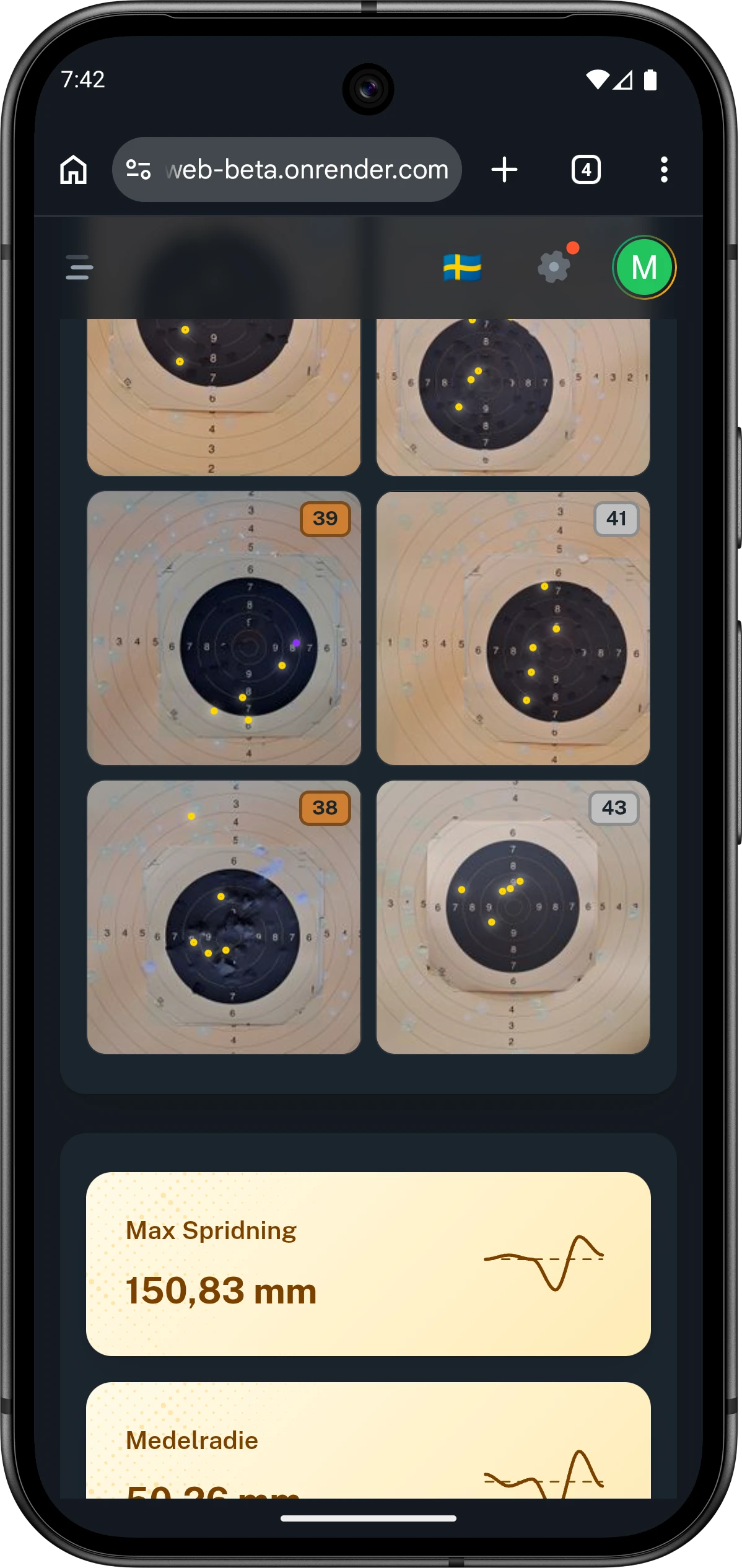Open the app's hamburger menu
Image resolution: width=742 pixels, height=1568 pixels.
click(x=79, y=268)
